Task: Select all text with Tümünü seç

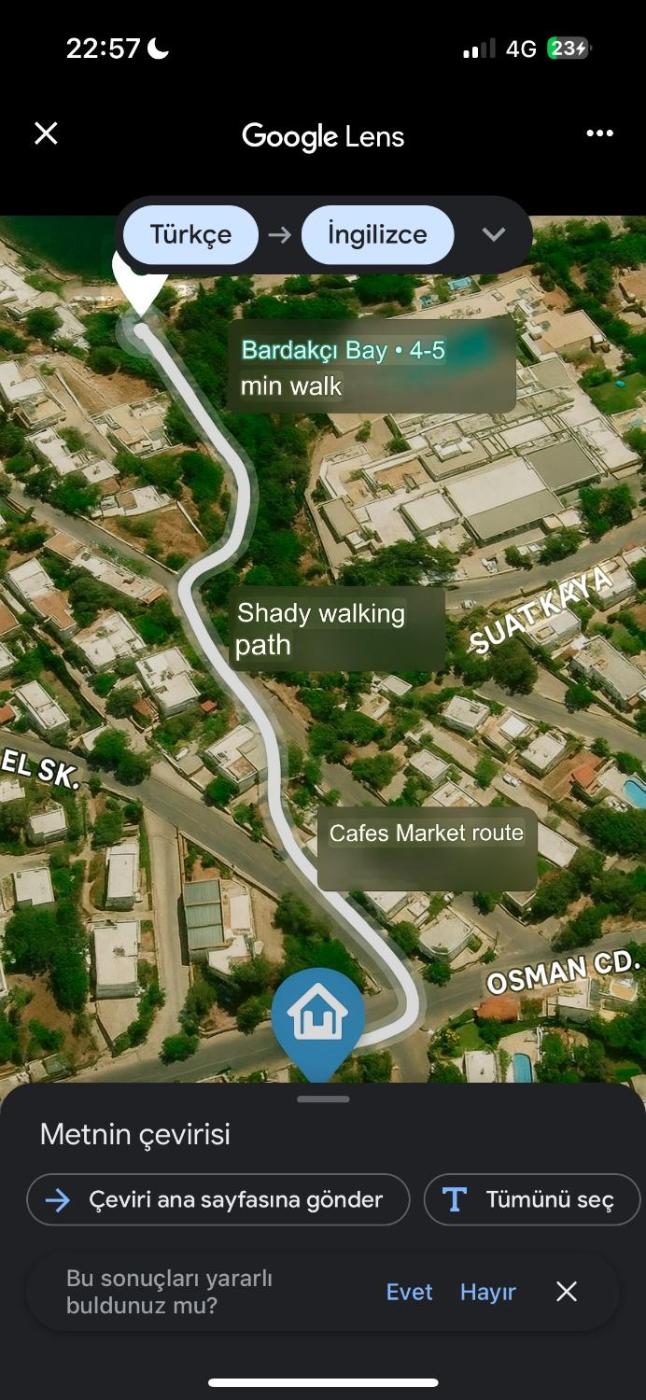Action: [x=531, y=1200]
